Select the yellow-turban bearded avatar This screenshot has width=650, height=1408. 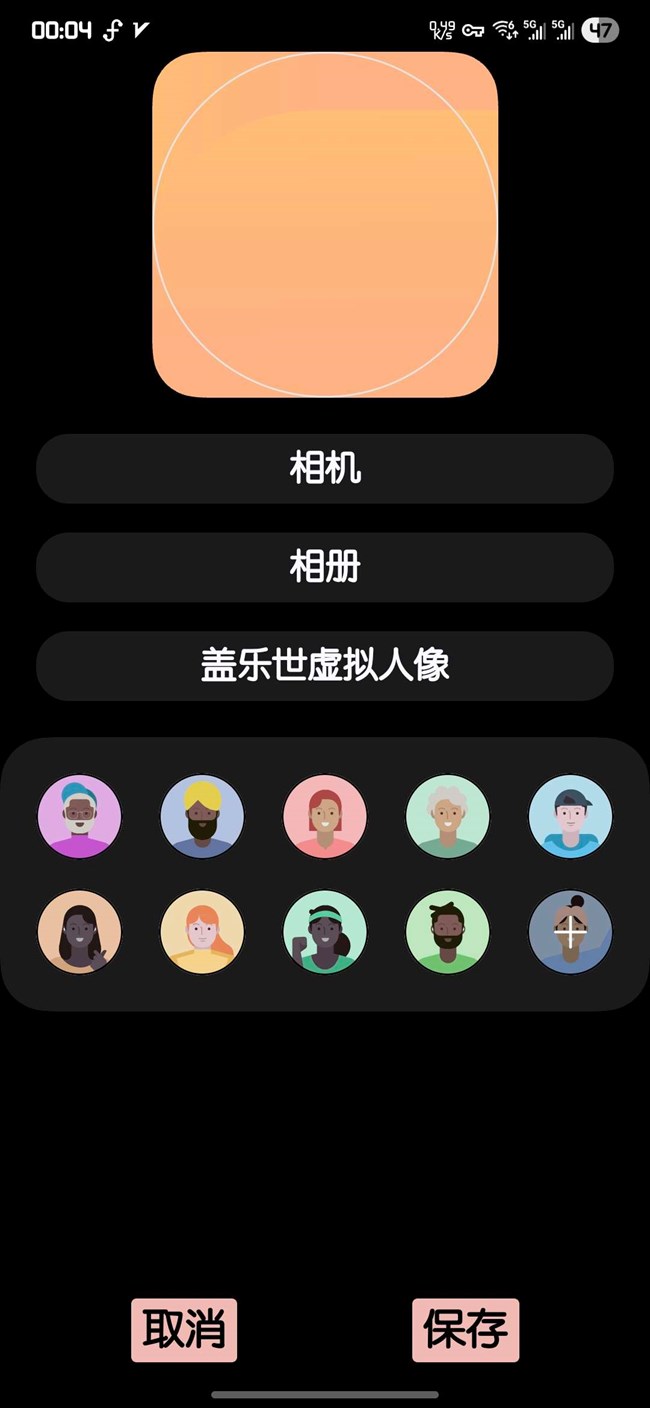click(x=202, y=816)
